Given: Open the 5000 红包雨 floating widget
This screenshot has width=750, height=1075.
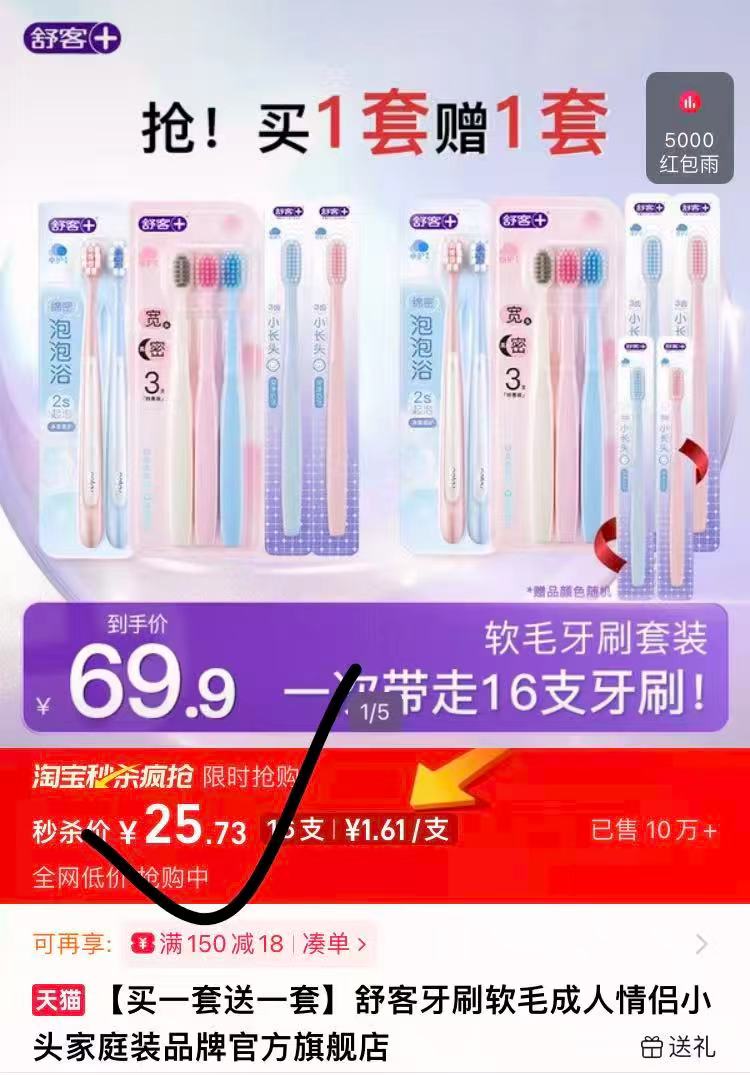Looking at the screenshot, I should pos(690,128).
